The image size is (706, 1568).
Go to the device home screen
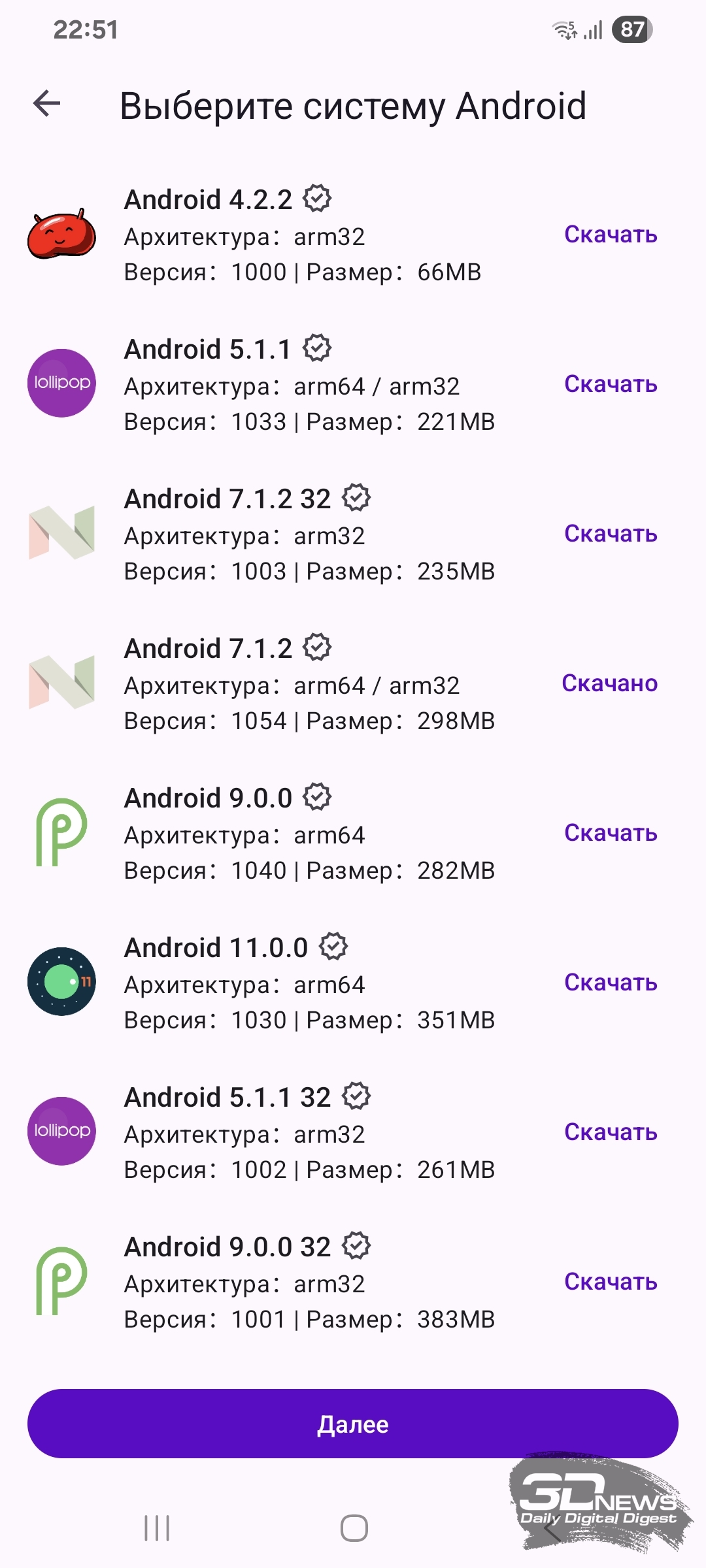(x=354, y=1528)
